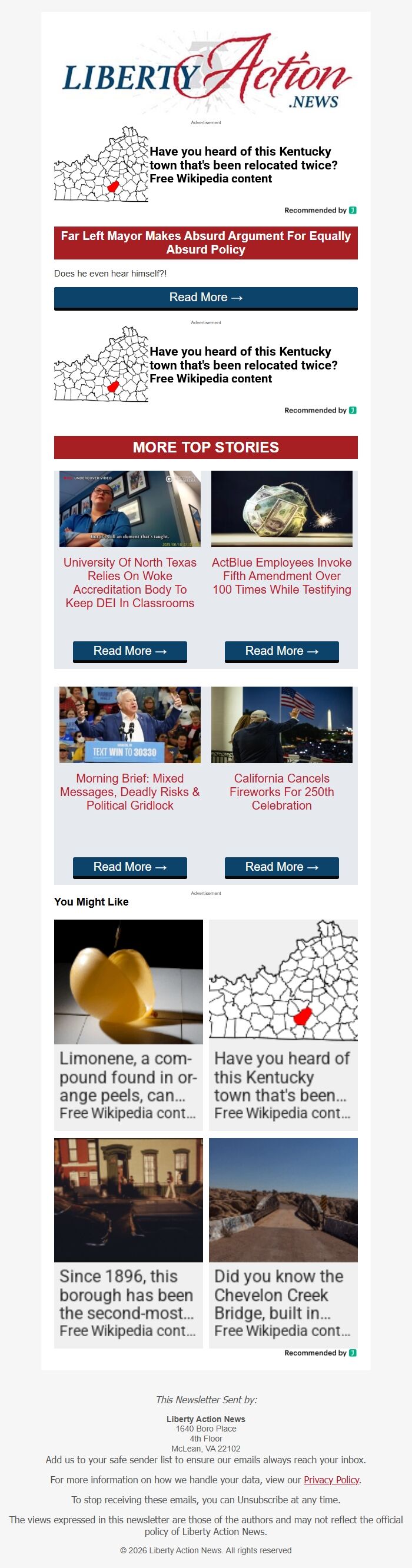This screenshot has height=1568, width=412.
Task: Tap Read More under Morning Brief
Action: pos(129,867)
